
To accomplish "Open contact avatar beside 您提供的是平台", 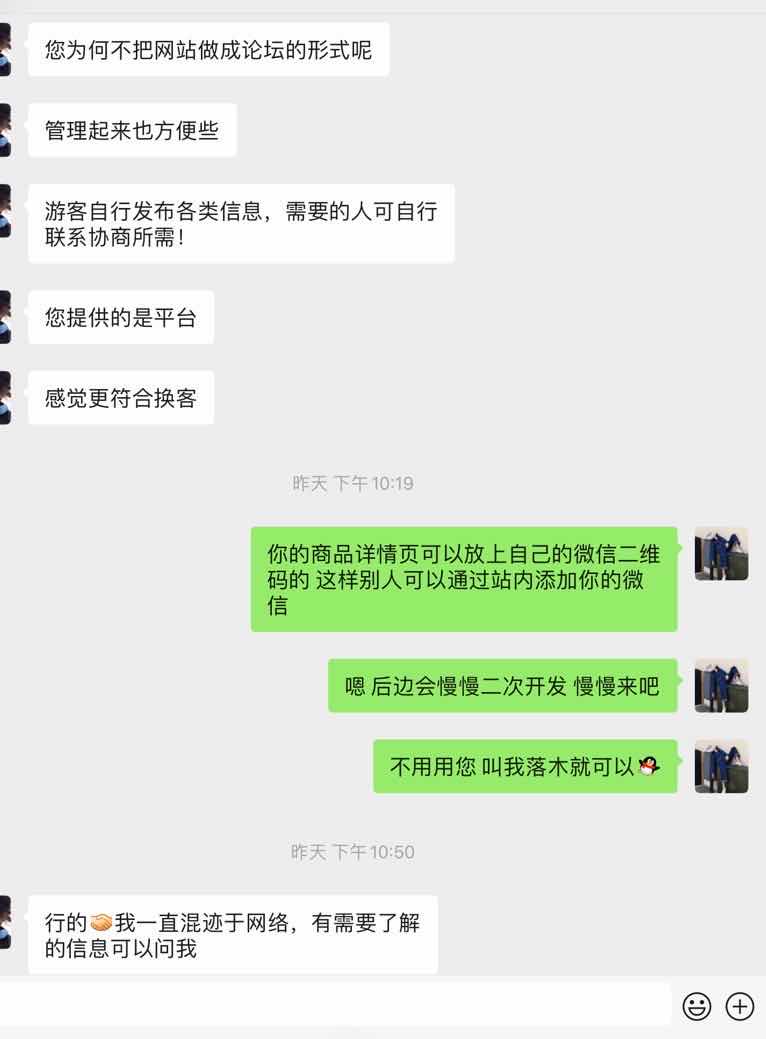I will click(5, 317).
